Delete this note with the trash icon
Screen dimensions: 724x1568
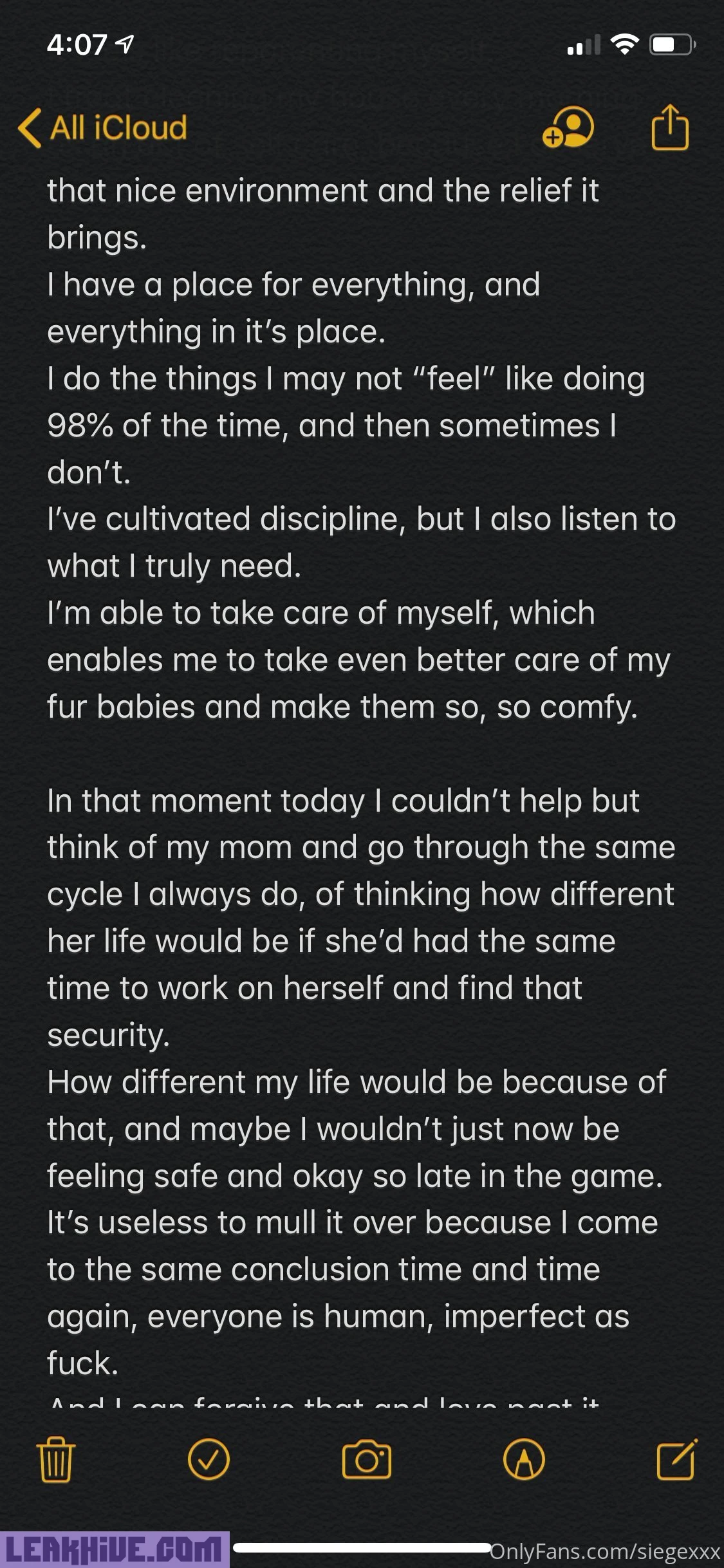[x=56, y=1459]
